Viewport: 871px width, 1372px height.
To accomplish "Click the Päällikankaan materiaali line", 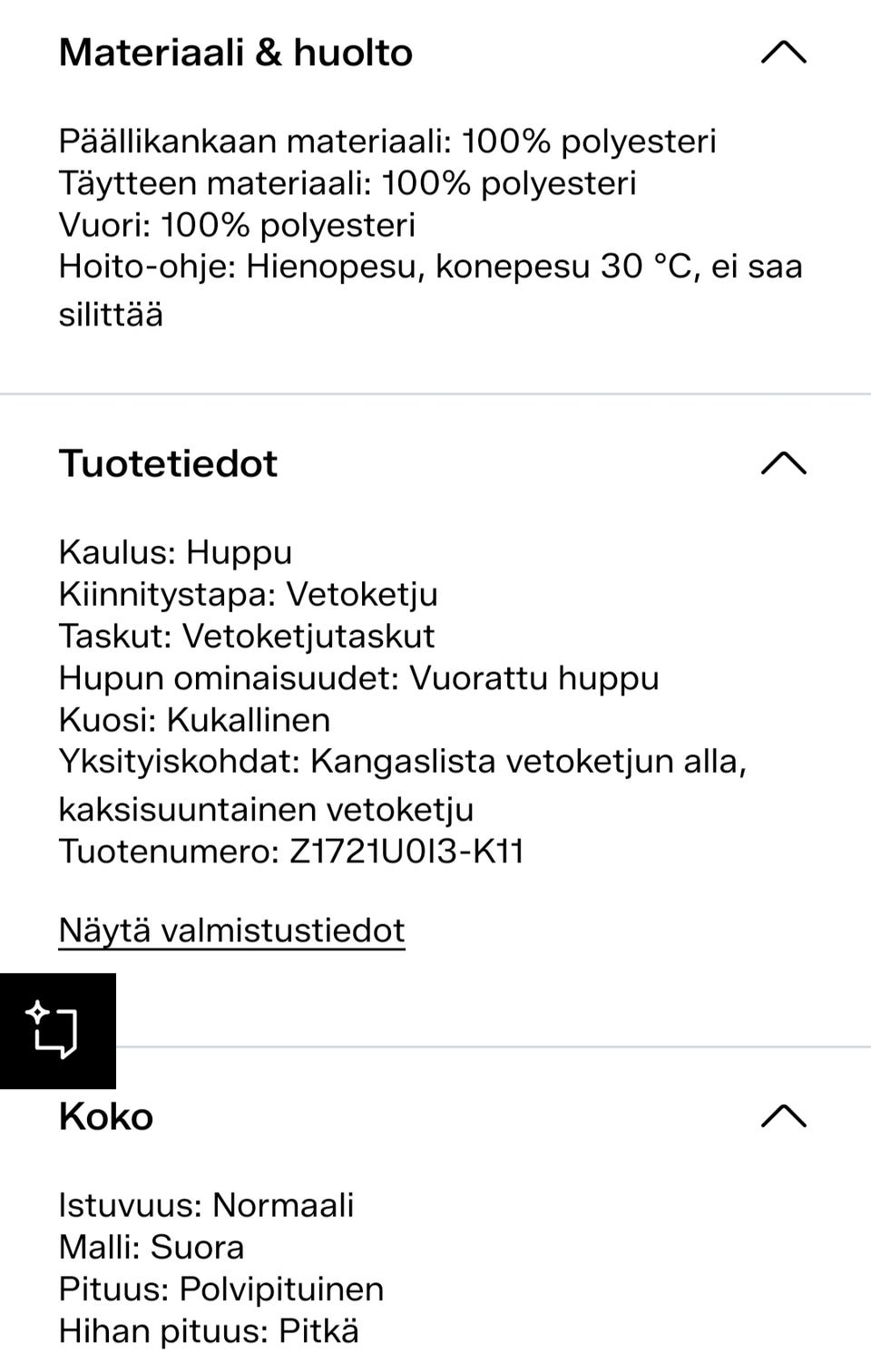I will click(x=388, y=141).
